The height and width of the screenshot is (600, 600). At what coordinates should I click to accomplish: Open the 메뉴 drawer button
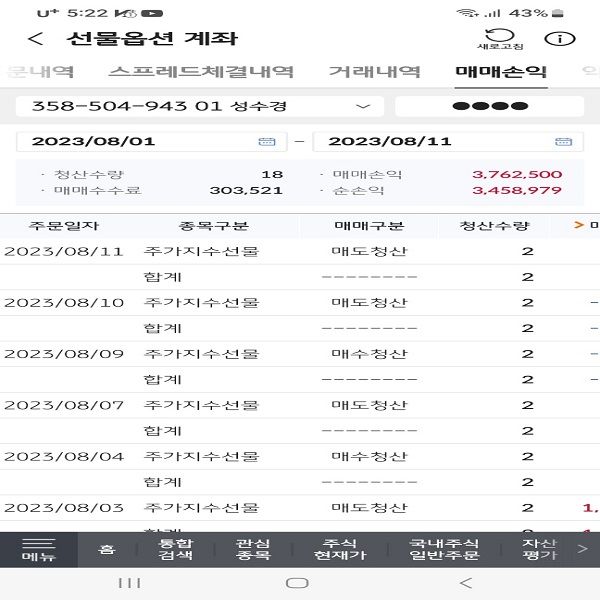click(x=39, y=549)
